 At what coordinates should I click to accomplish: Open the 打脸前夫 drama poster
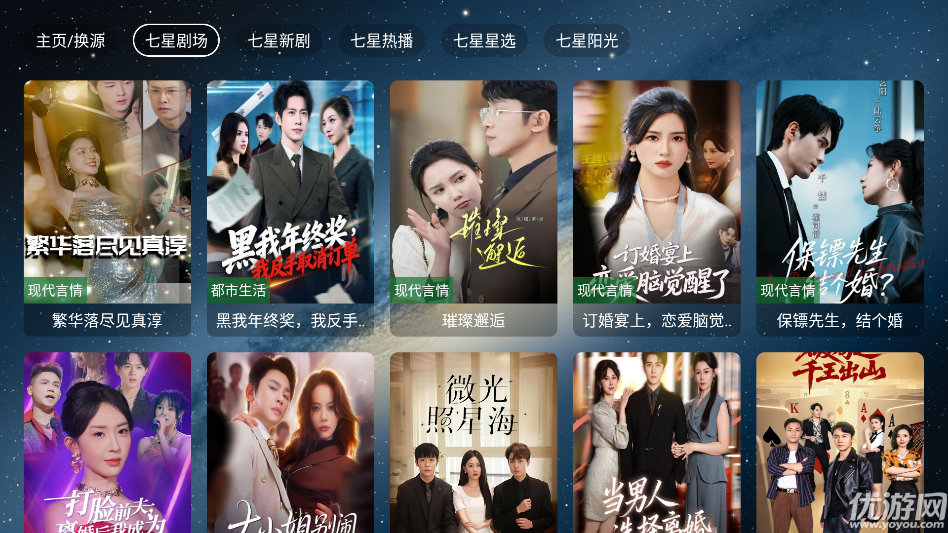(x=107, y=442)
